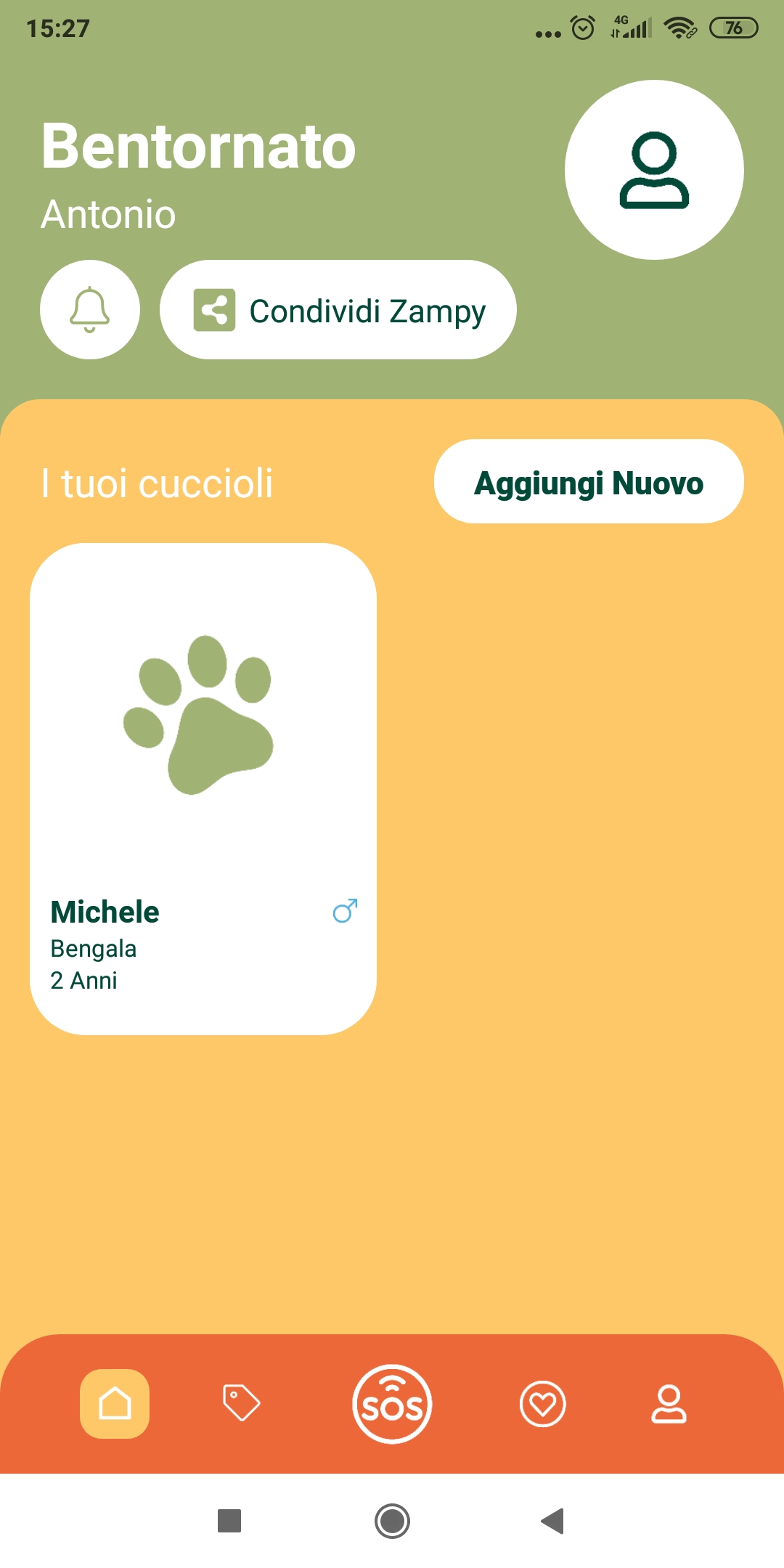
Task: Tap the central SOS button
Action: click(x=392, y=1404)
